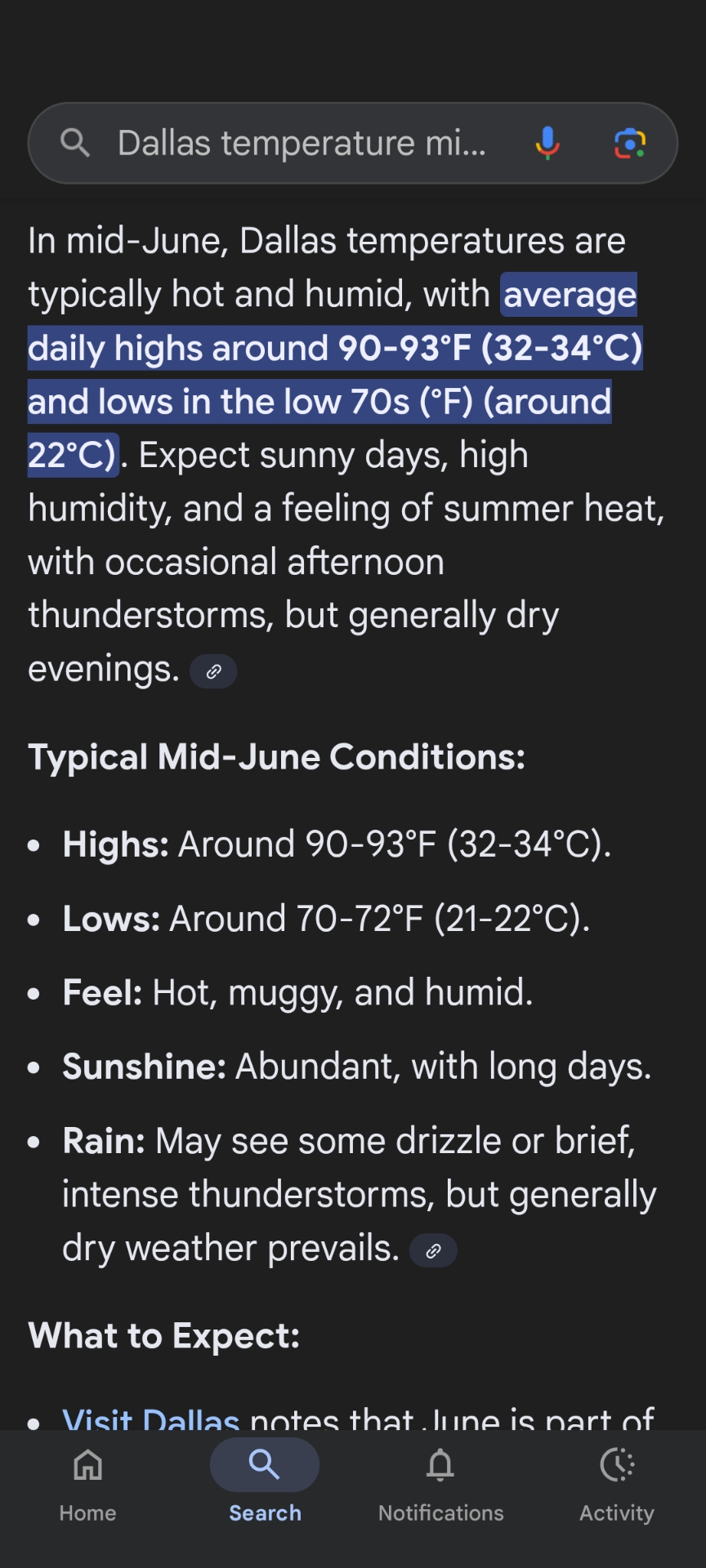Open Google Lens camera search
Image resolution: width=706 pixels, height=1568 pixels.
tap(630, 144)
